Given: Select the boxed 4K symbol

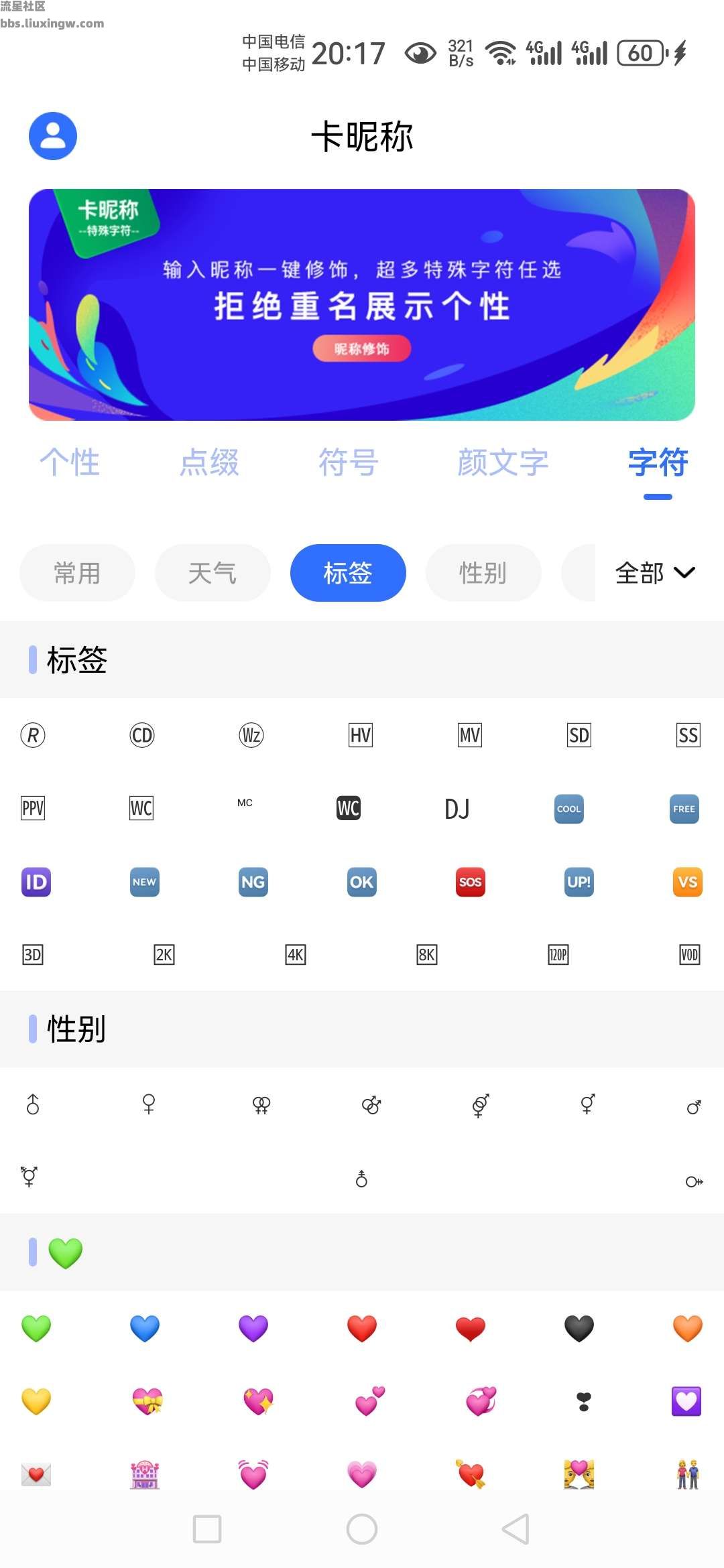Looking at the screenshot, I should (x=296, y=954).
